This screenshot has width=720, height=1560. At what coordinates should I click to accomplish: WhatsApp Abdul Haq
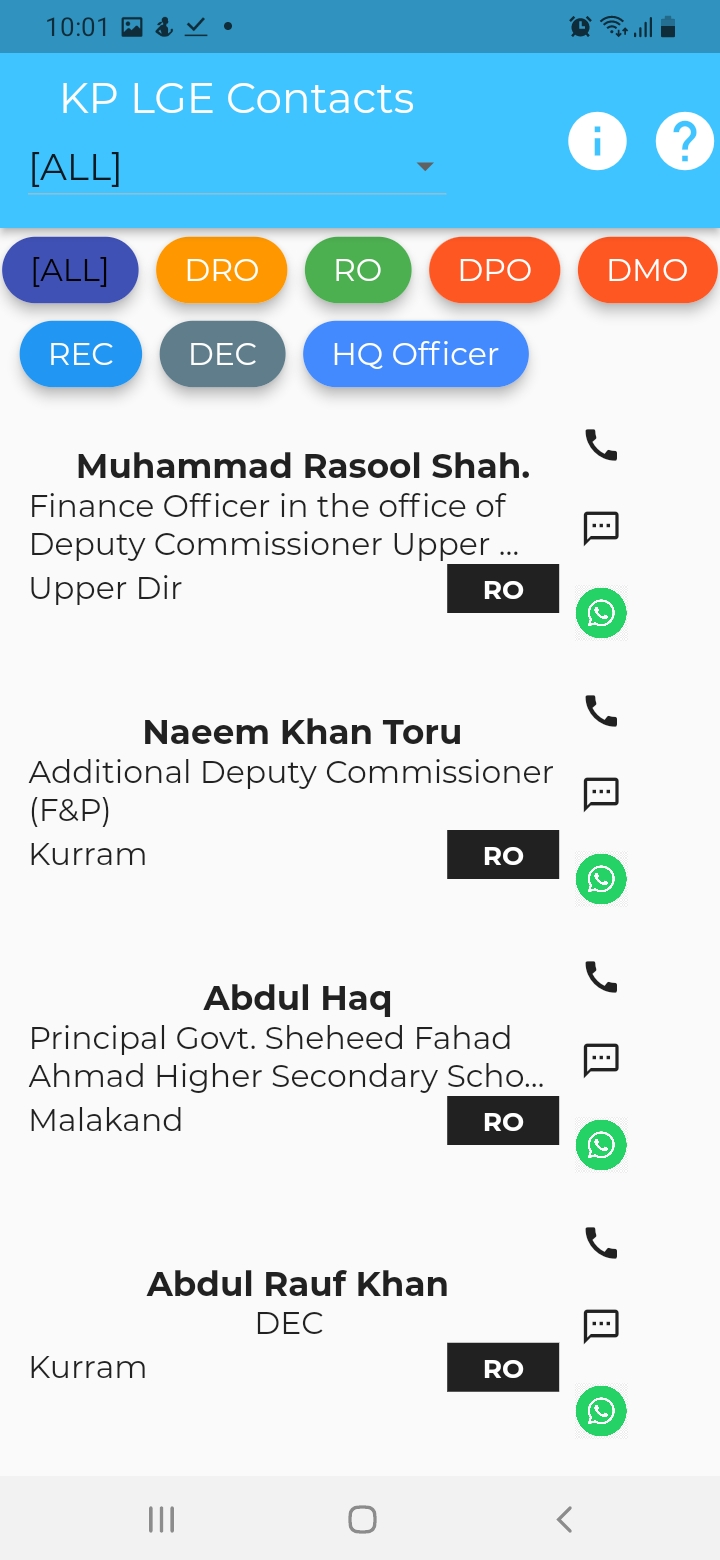[x=601, y=1145]
